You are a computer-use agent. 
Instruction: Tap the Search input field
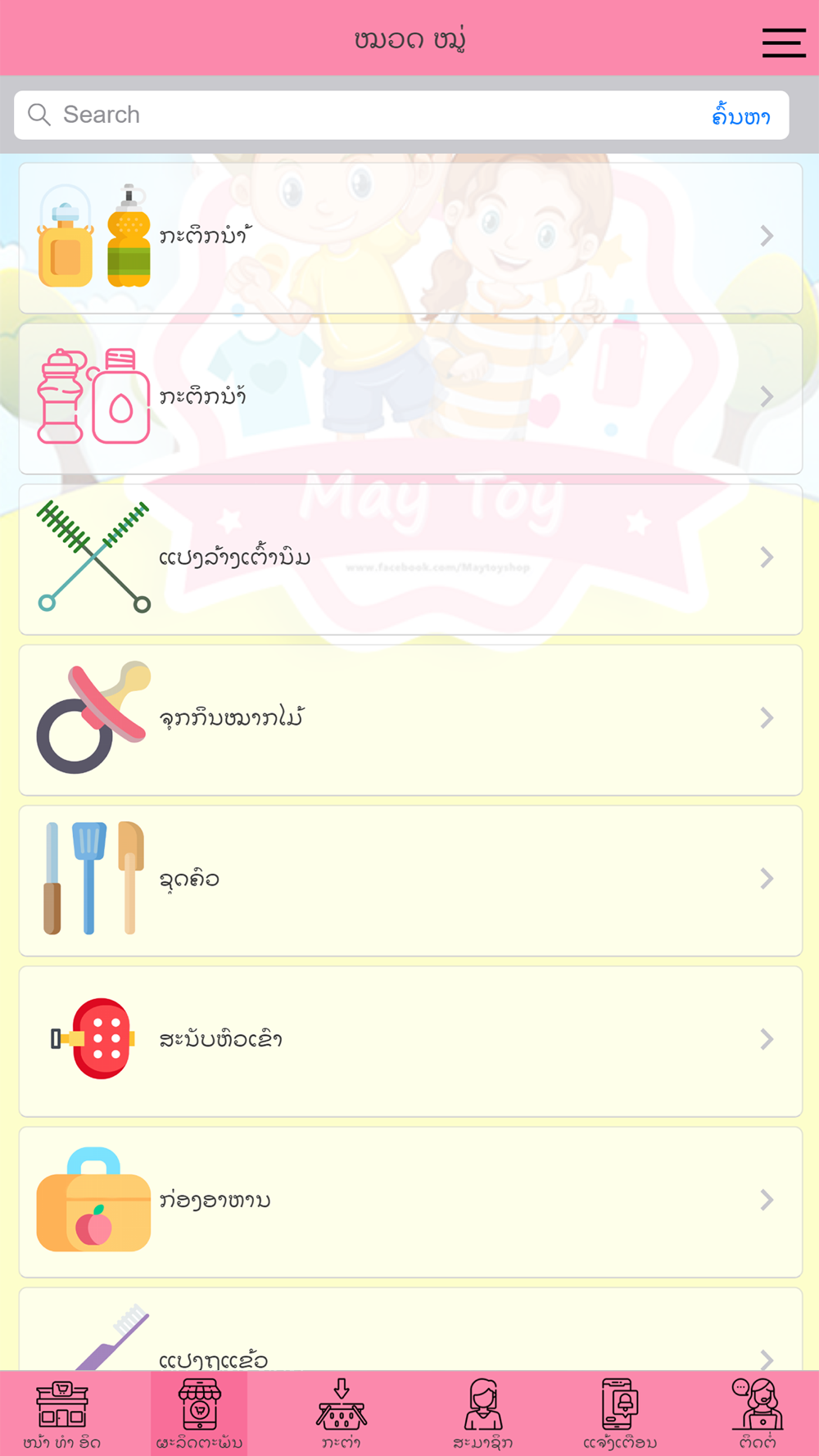pos(369,115)
